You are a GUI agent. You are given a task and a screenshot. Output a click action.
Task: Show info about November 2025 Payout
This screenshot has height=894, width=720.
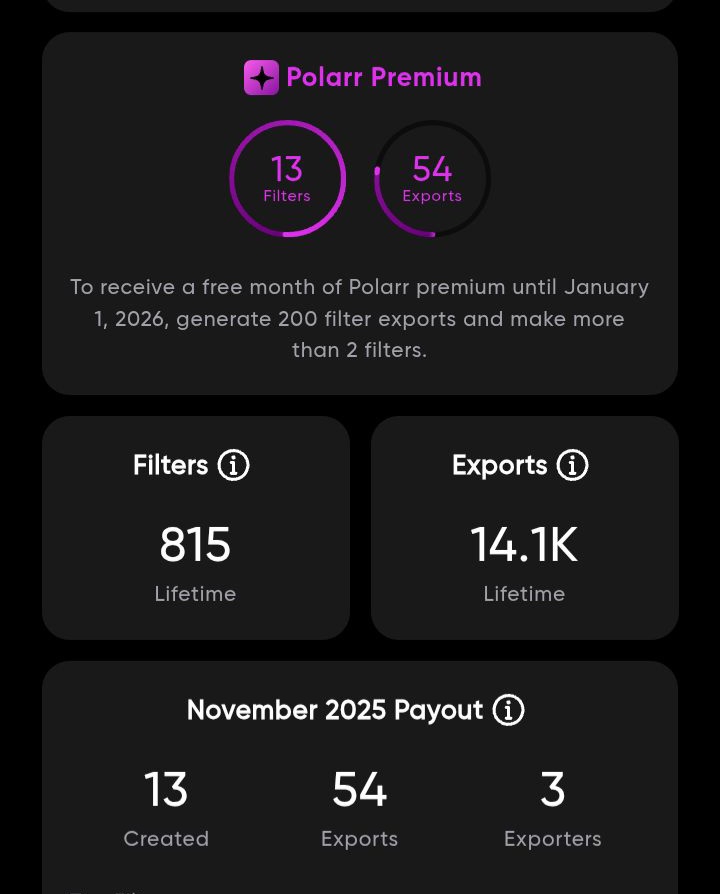[508, 710]
